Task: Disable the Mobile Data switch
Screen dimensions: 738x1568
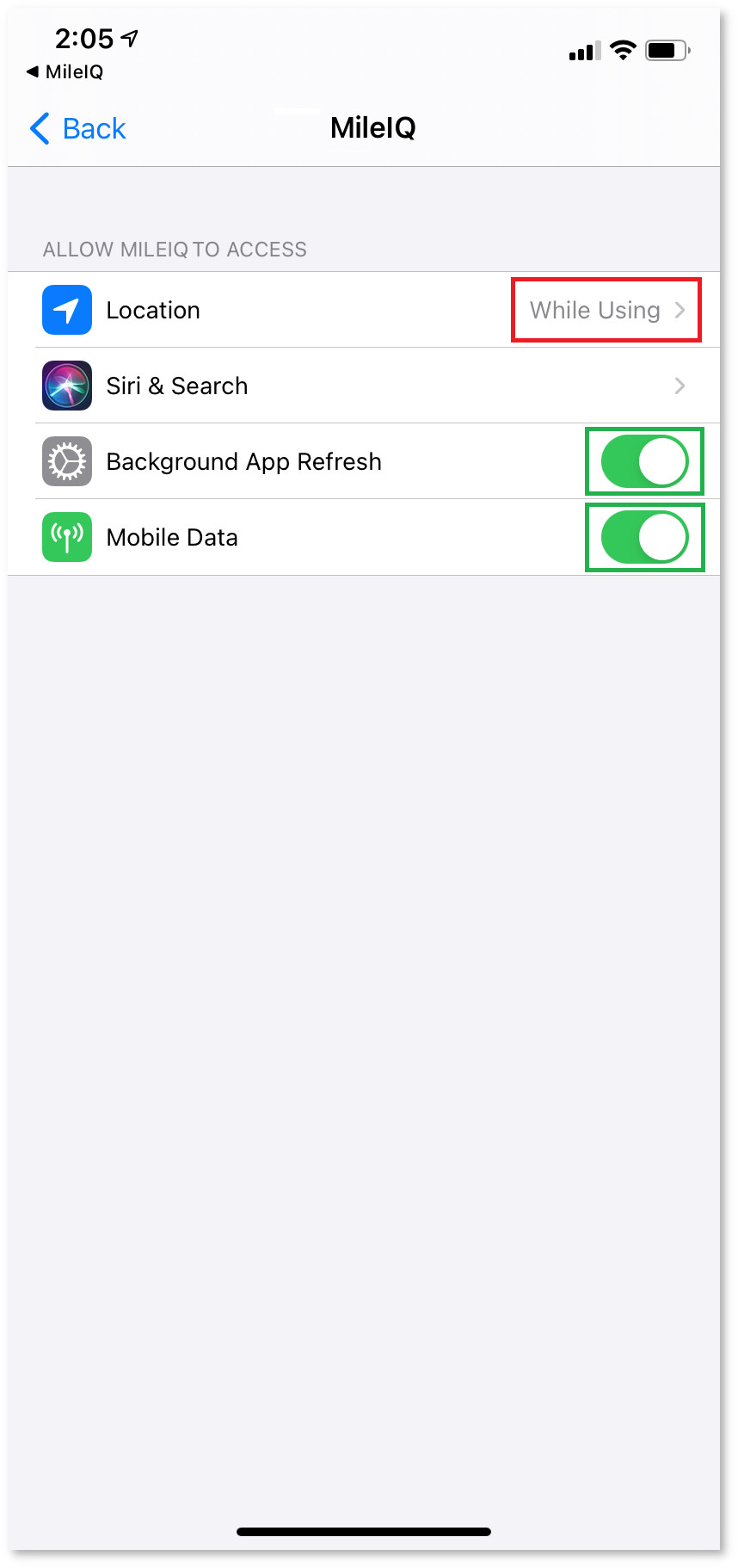Action: click(644, 537)
